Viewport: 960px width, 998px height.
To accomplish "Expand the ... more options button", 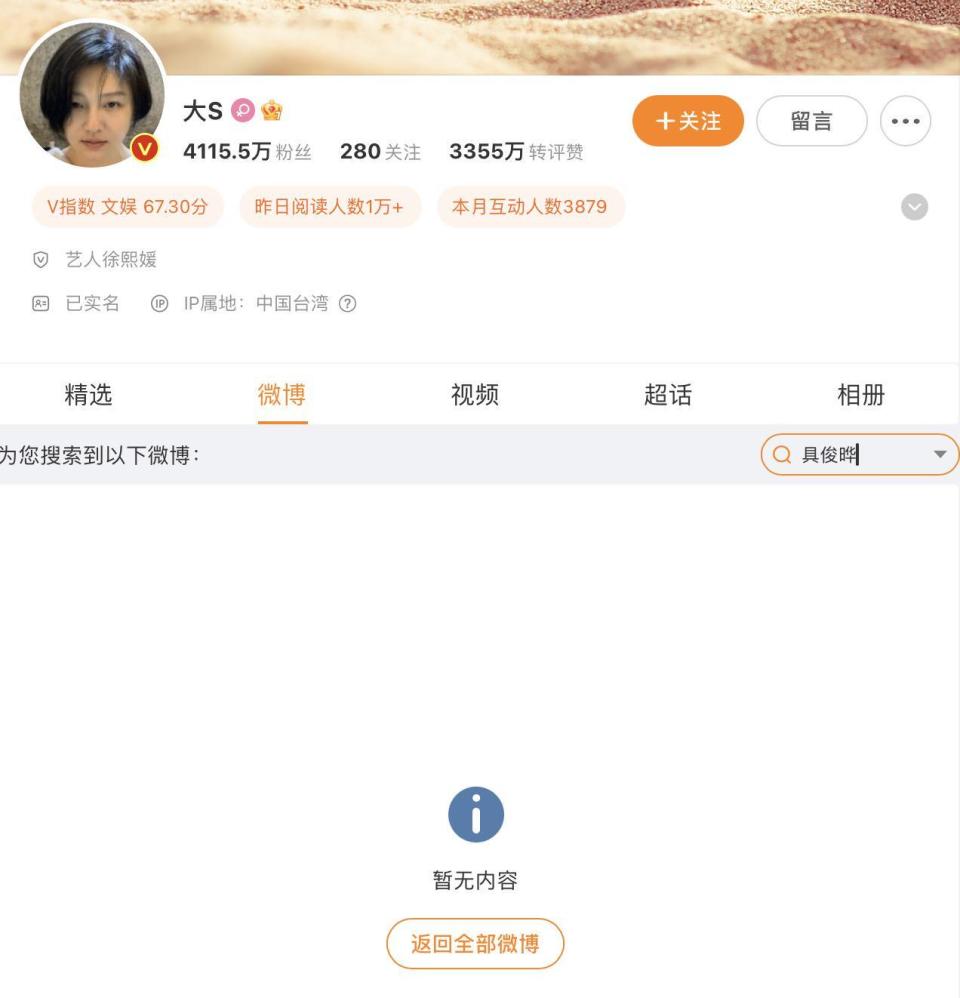I will [906, 120].
